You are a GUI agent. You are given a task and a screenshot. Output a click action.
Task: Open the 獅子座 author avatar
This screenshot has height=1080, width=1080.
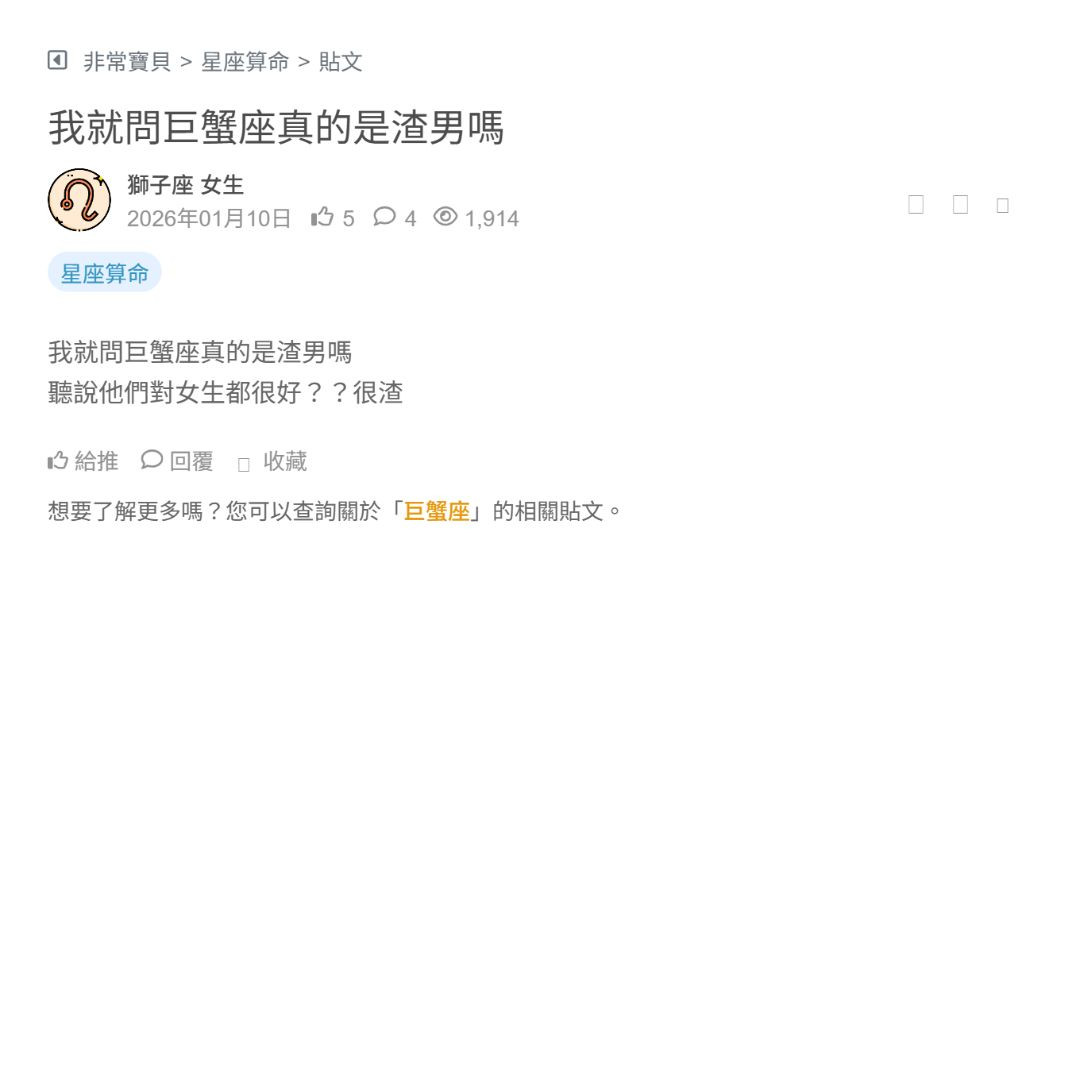click(x=80, y=200)
